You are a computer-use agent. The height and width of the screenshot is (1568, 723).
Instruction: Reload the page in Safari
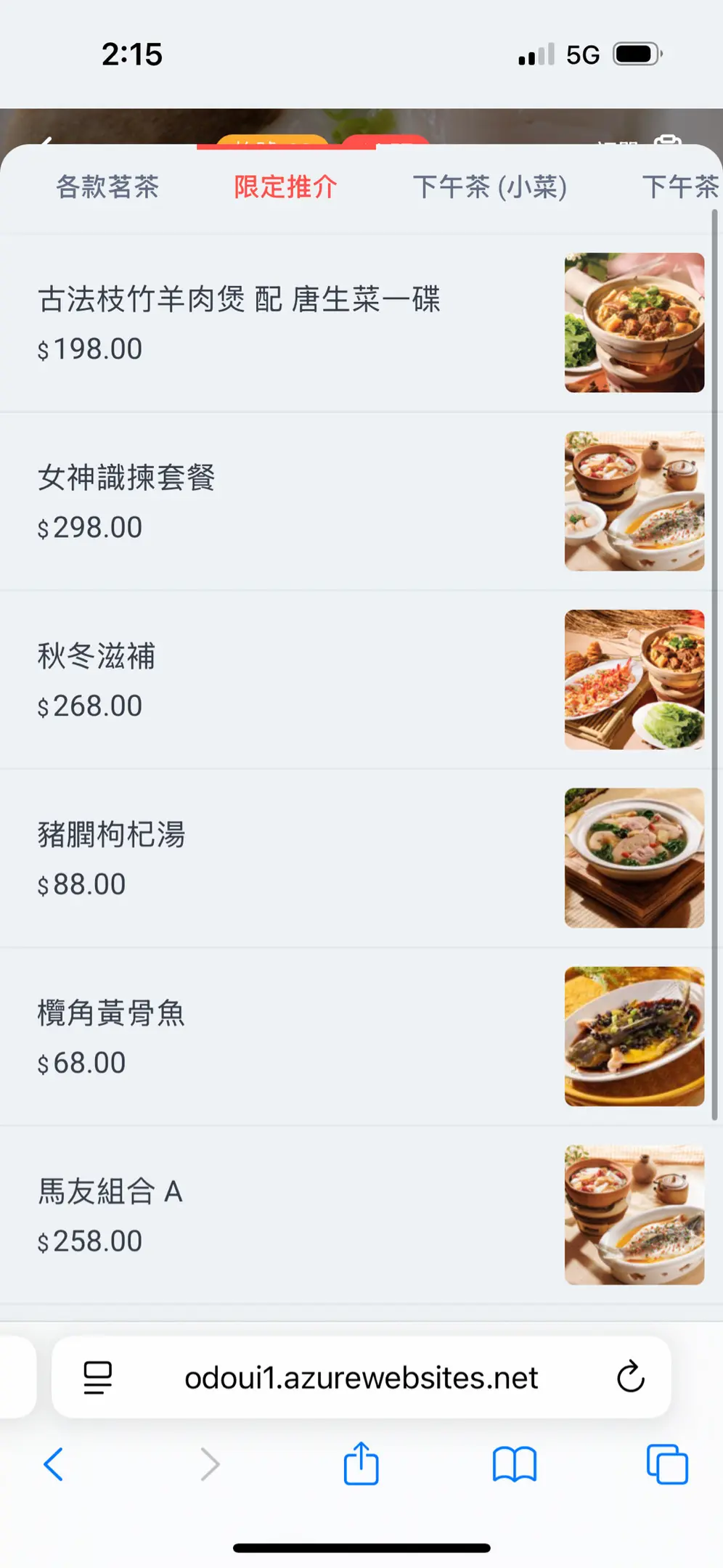click(x=630, y=1376)
